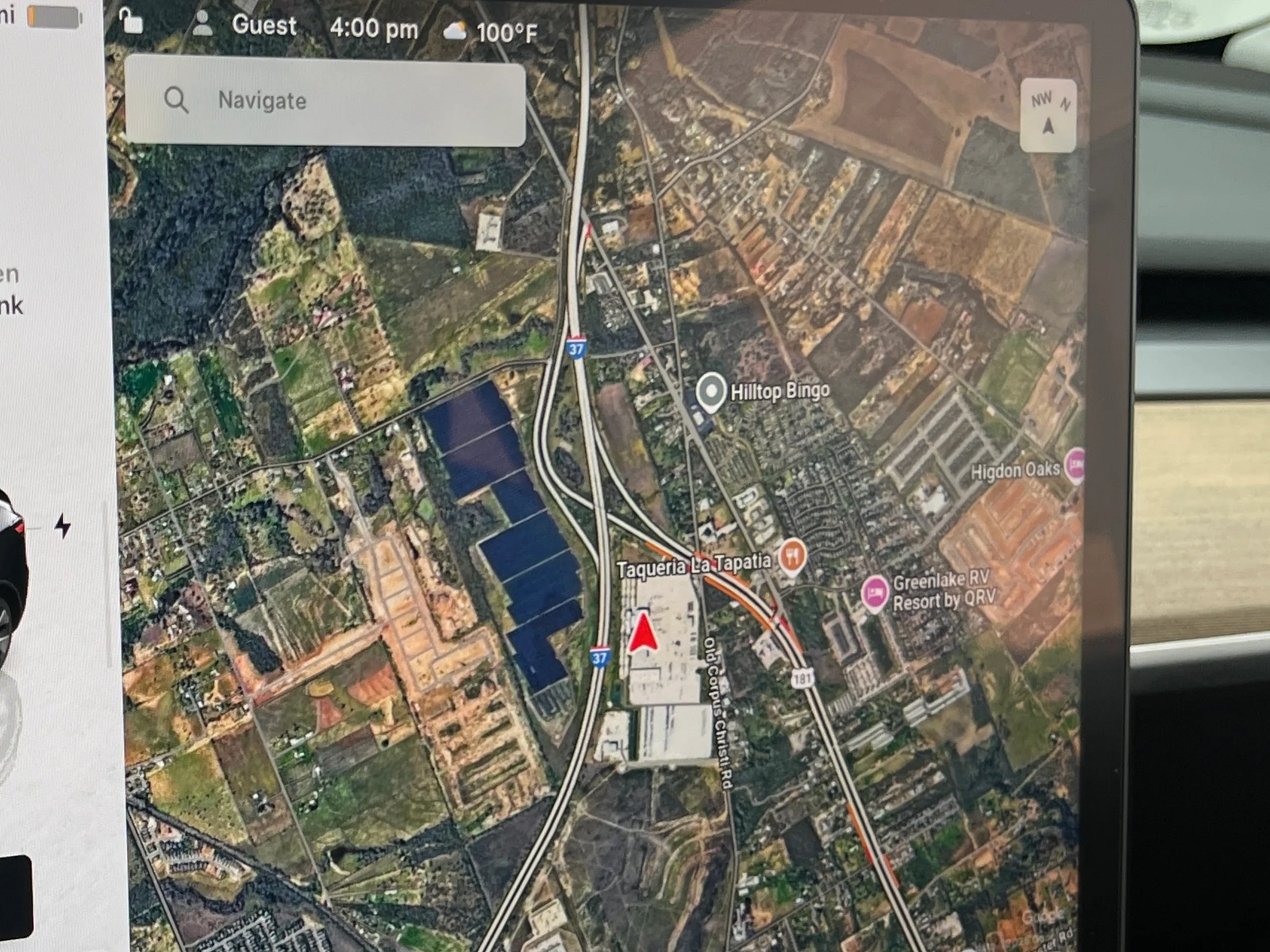
Task: Open the Taqueria La Tapatia restaurant marker
Action: click(791, 555)
